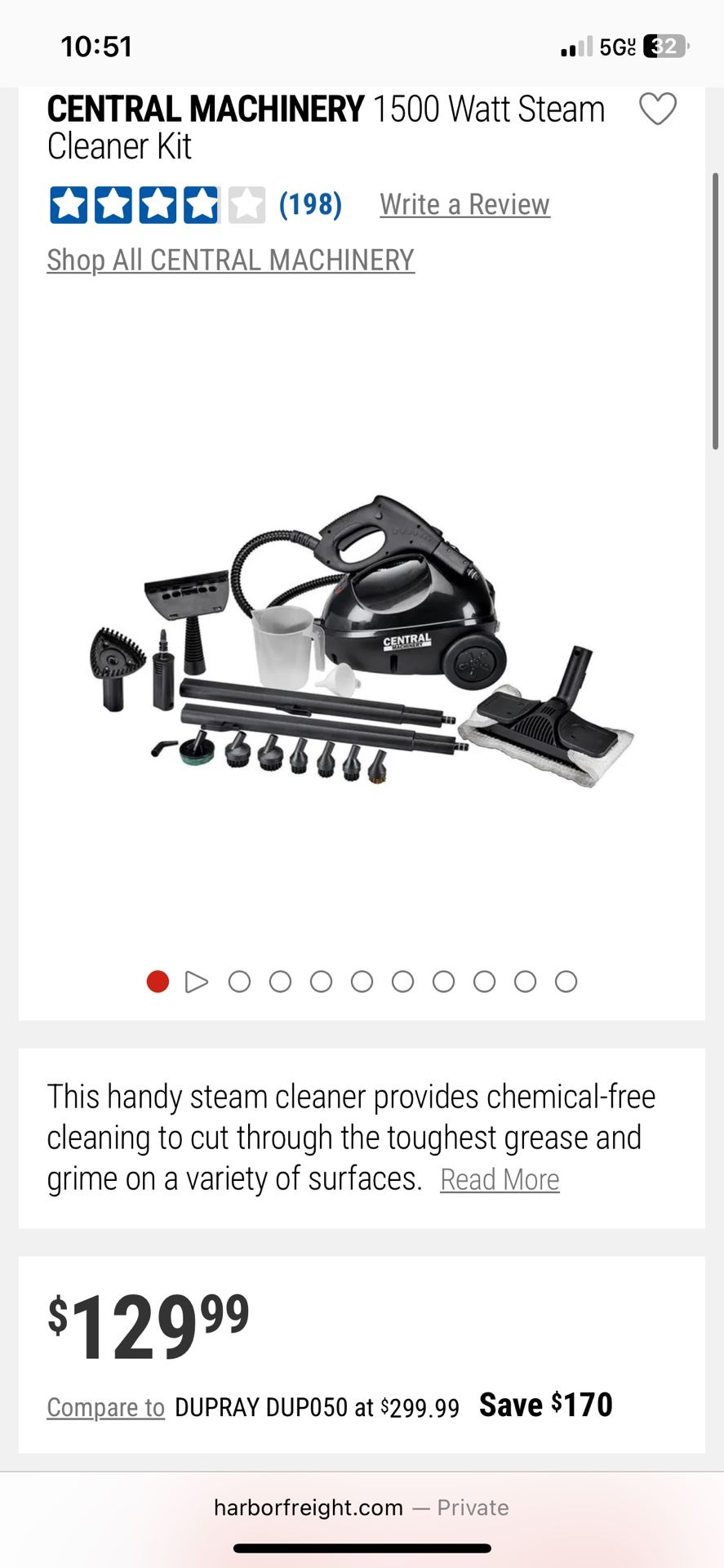
Task: Open the Write a Review link
Action: 464,204
